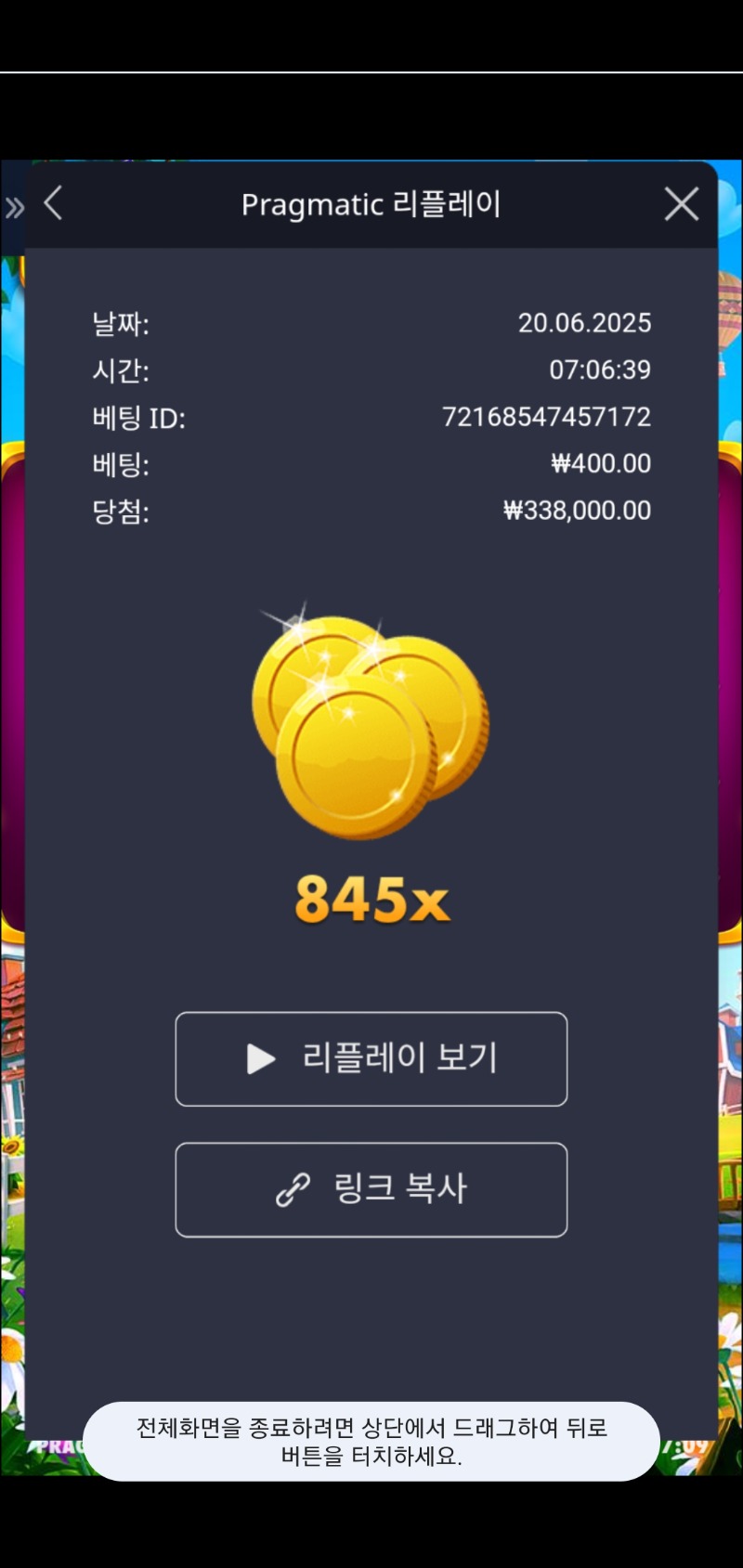Watch the replay via 리플레이 보기
743x1568 pixels.
tap(371, 1058)
